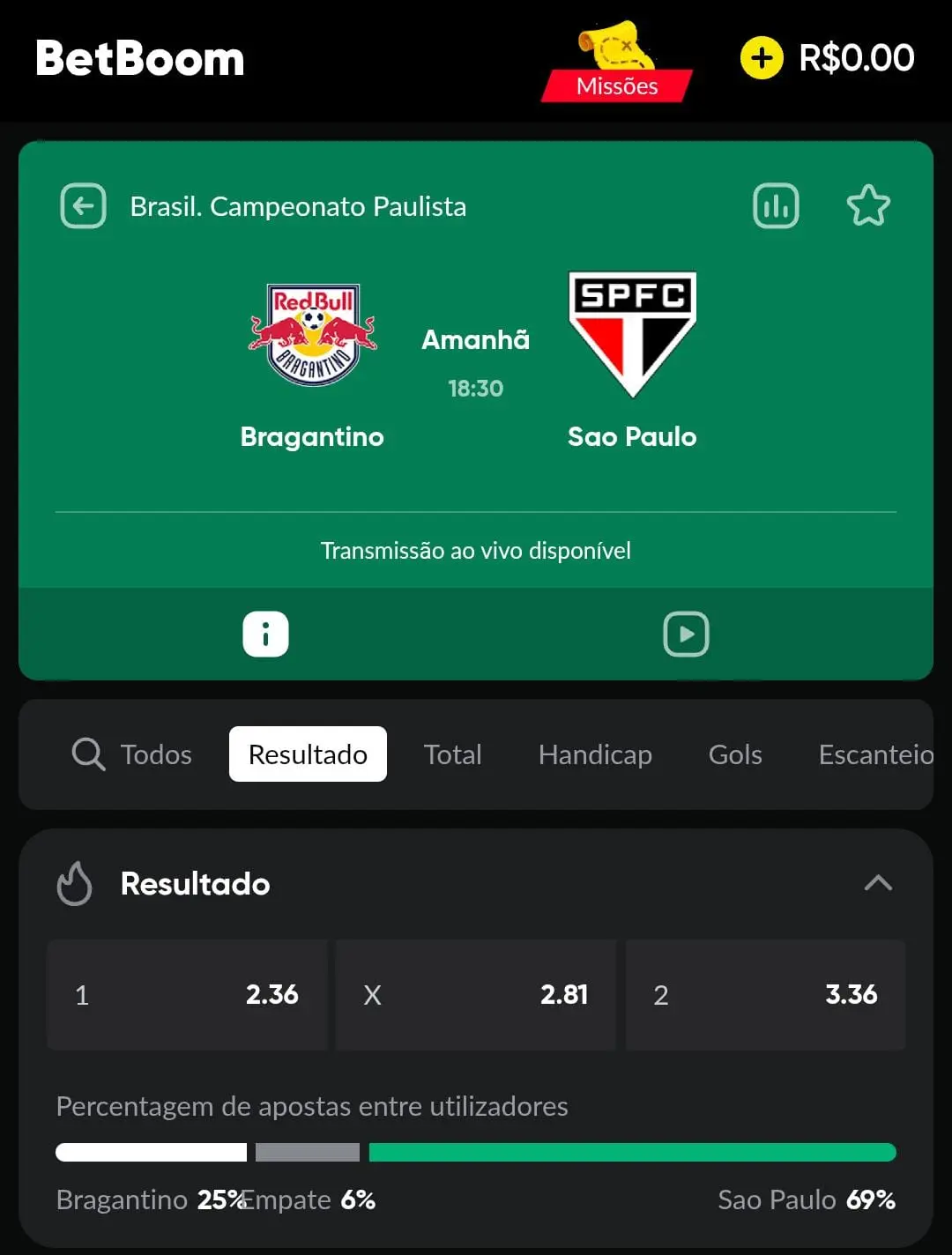Viewport: 952px width, 1255px height.
Task: Open the Escanteios market tab
Action: 874,754
